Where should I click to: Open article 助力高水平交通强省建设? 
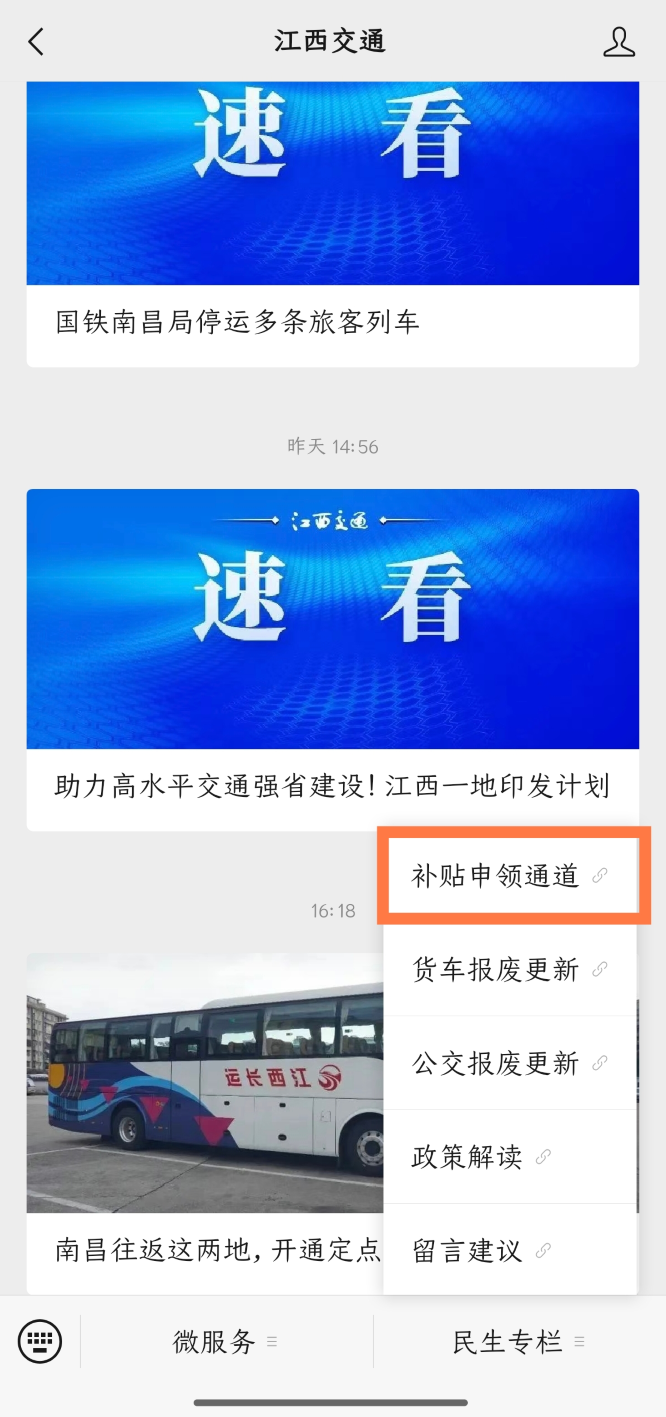332,786
